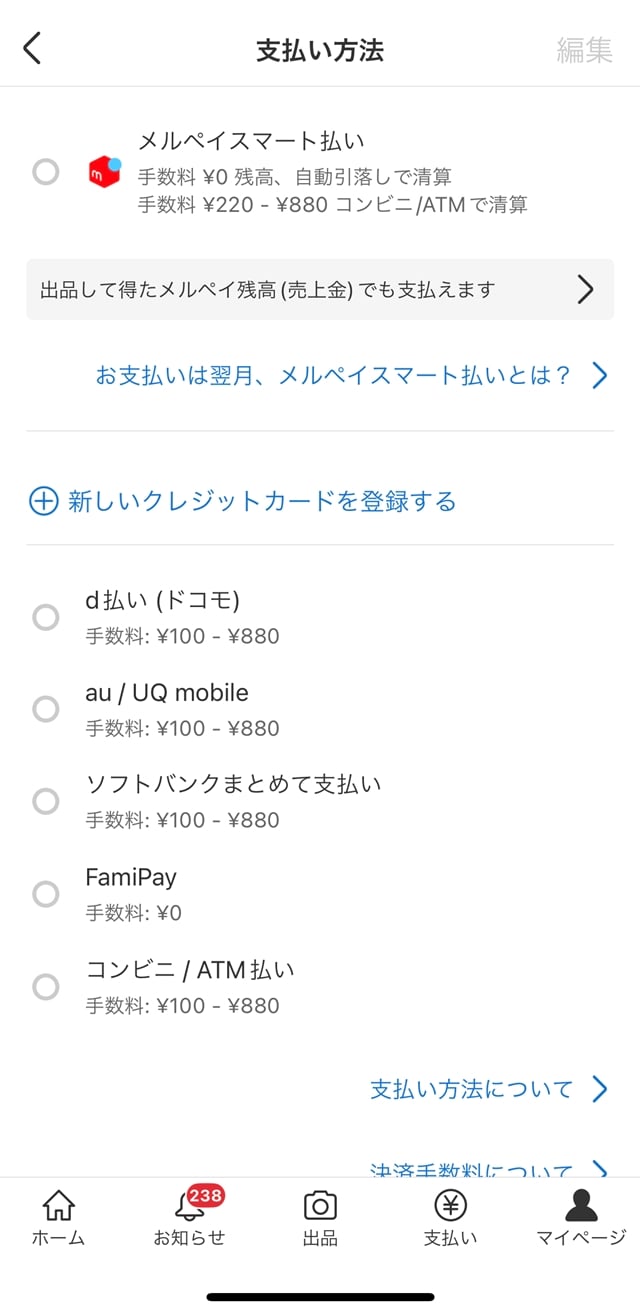
Task: Choose d払い (ドコモ) as payment method
Action: click(x=46, y=617)
